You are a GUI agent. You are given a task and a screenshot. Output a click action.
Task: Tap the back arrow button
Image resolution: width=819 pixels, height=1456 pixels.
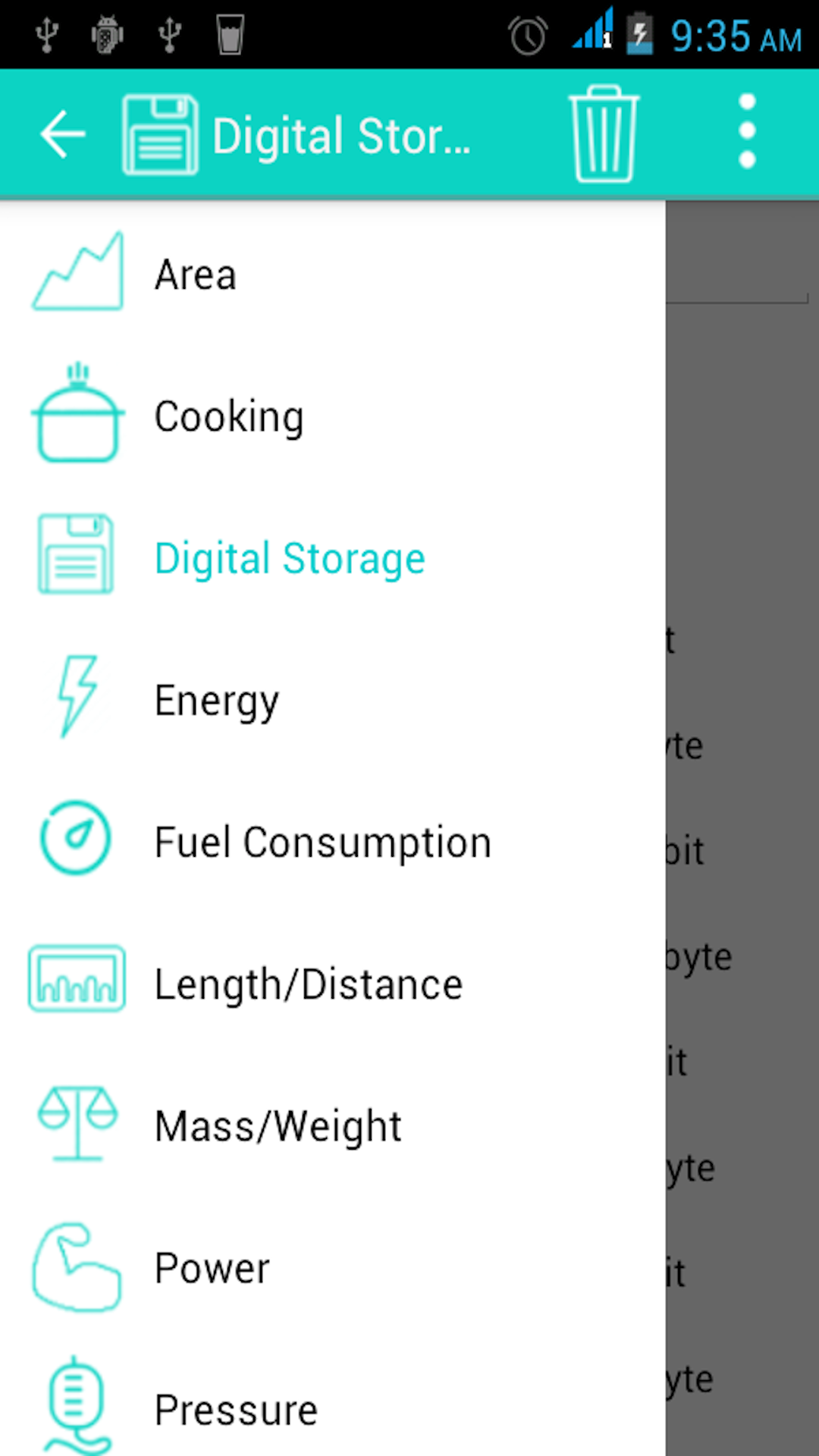(61, 133)
